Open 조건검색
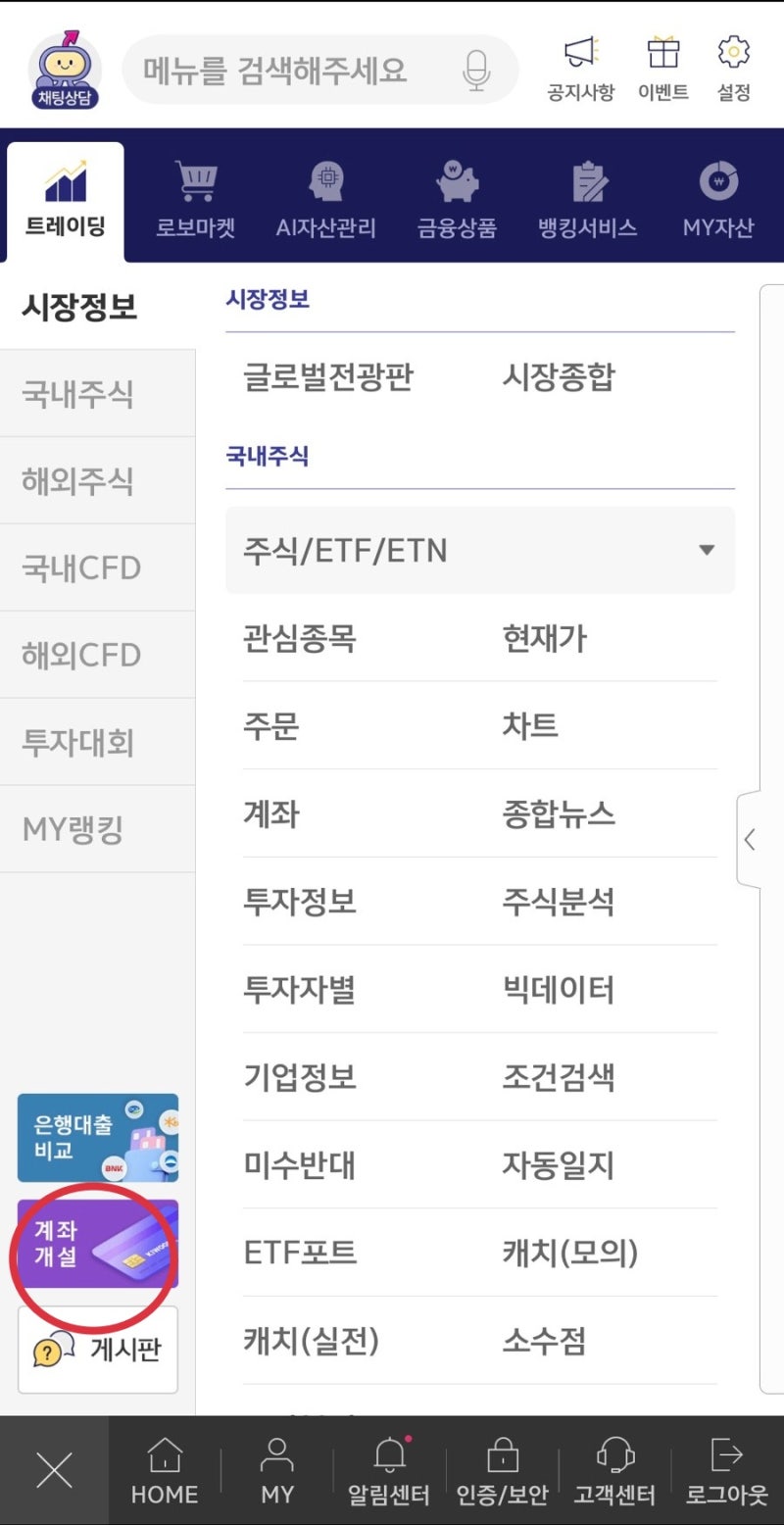The width and height of the screenshot is (784, 1525). [x=559, y=1076]
